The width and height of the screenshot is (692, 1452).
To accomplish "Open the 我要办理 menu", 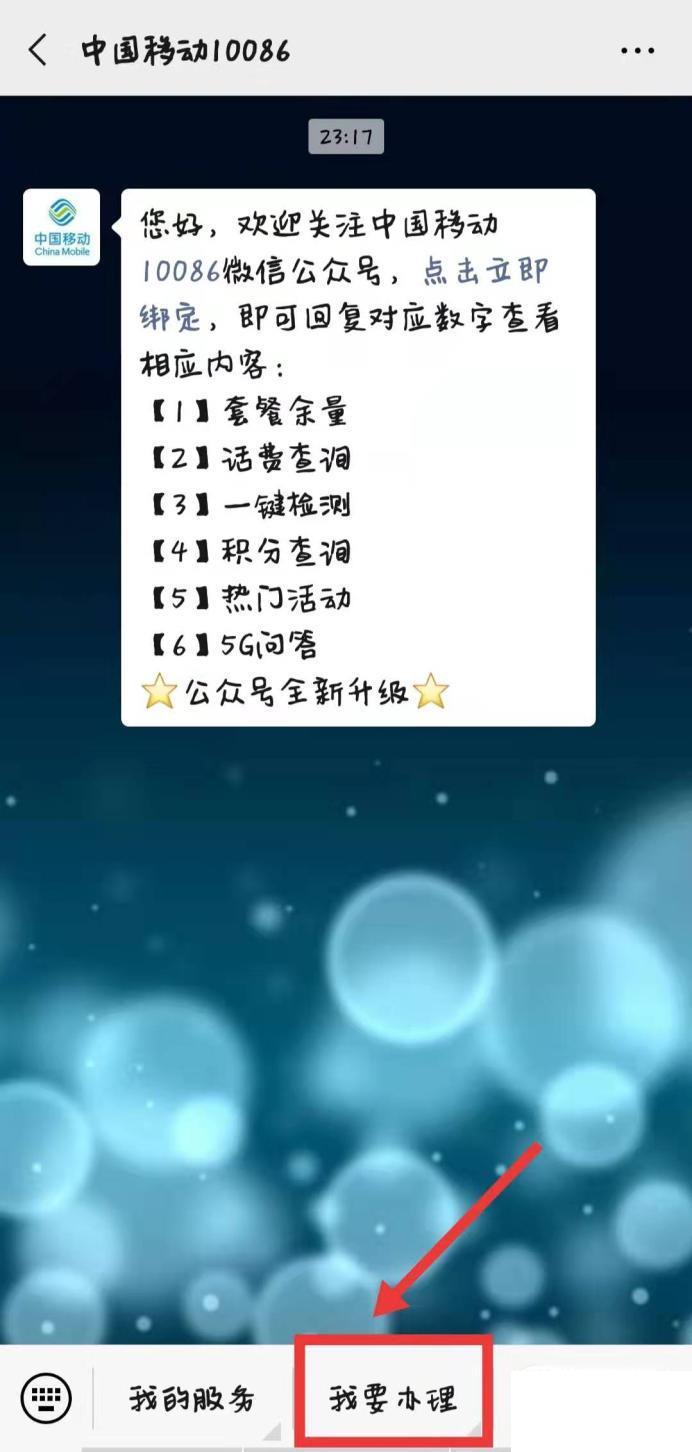I will point(393,1396).
